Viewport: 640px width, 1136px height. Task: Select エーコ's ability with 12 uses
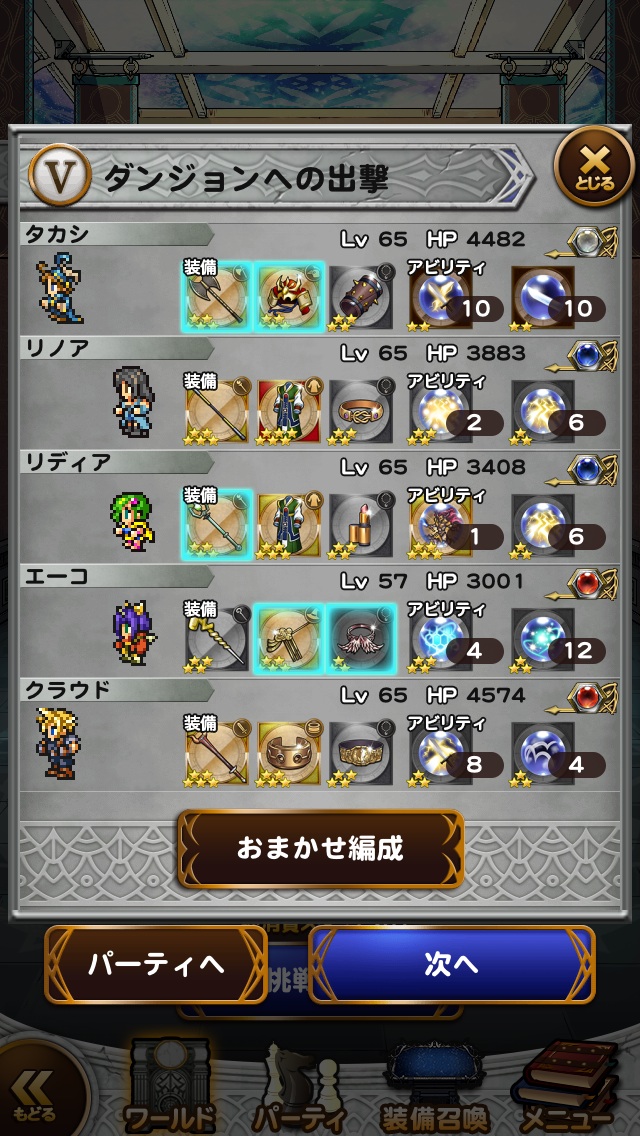click(546, 639)
